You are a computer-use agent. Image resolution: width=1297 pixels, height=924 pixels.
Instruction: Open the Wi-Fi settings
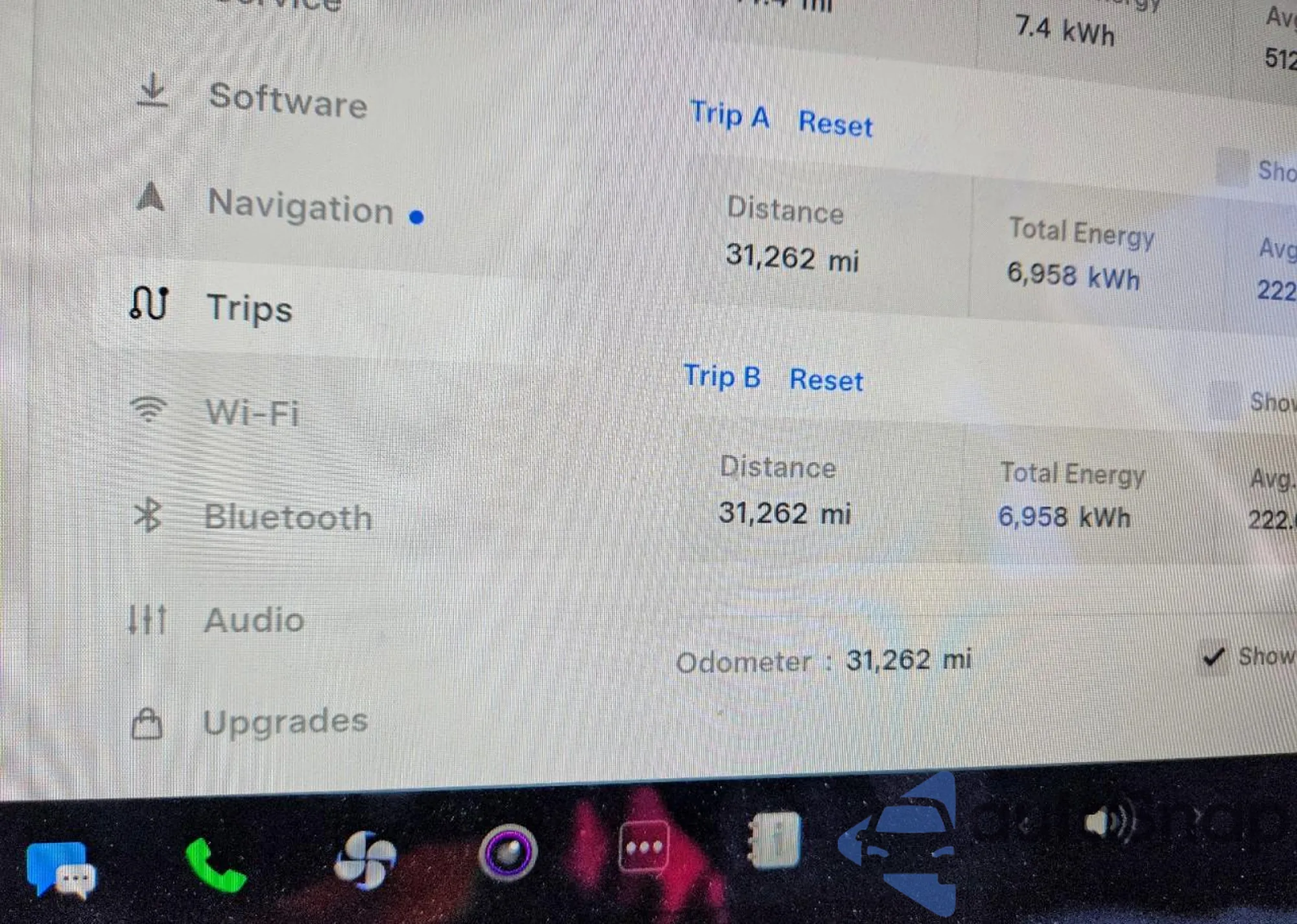point(252,412)
